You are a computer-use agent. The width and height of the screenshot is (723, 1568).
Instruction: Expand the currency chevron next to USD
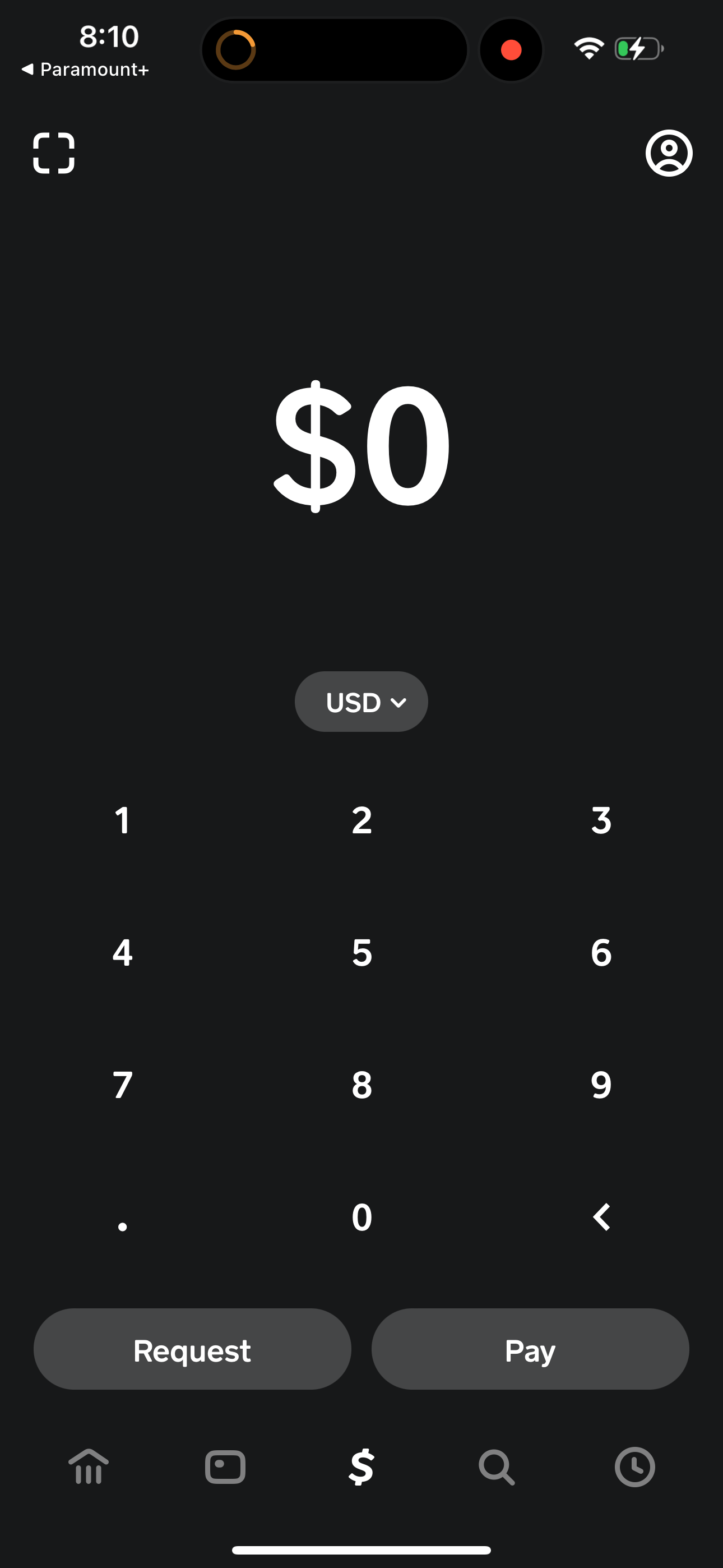click(398, 703)
